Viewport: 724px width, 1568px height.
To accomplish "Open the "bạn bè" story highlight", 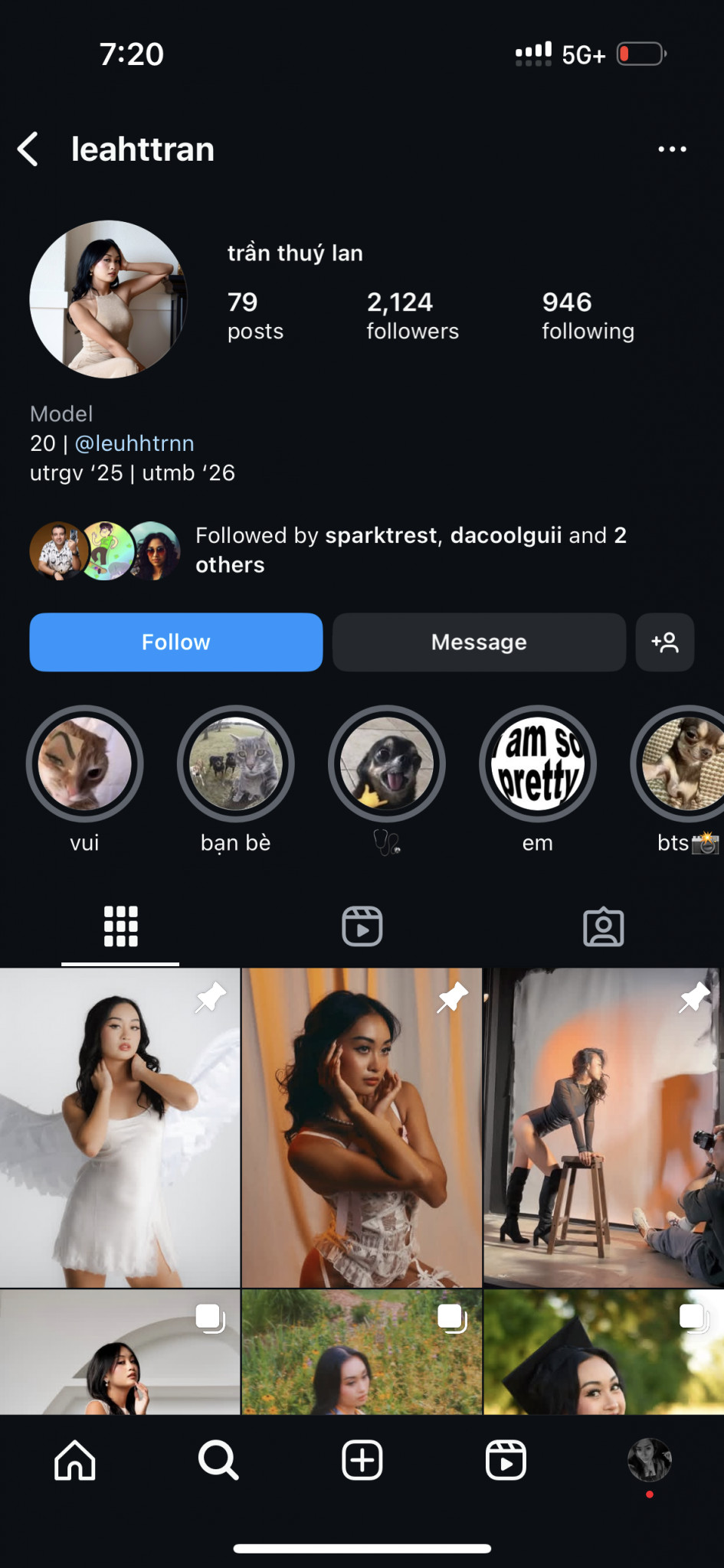I will tap(235, 764).
